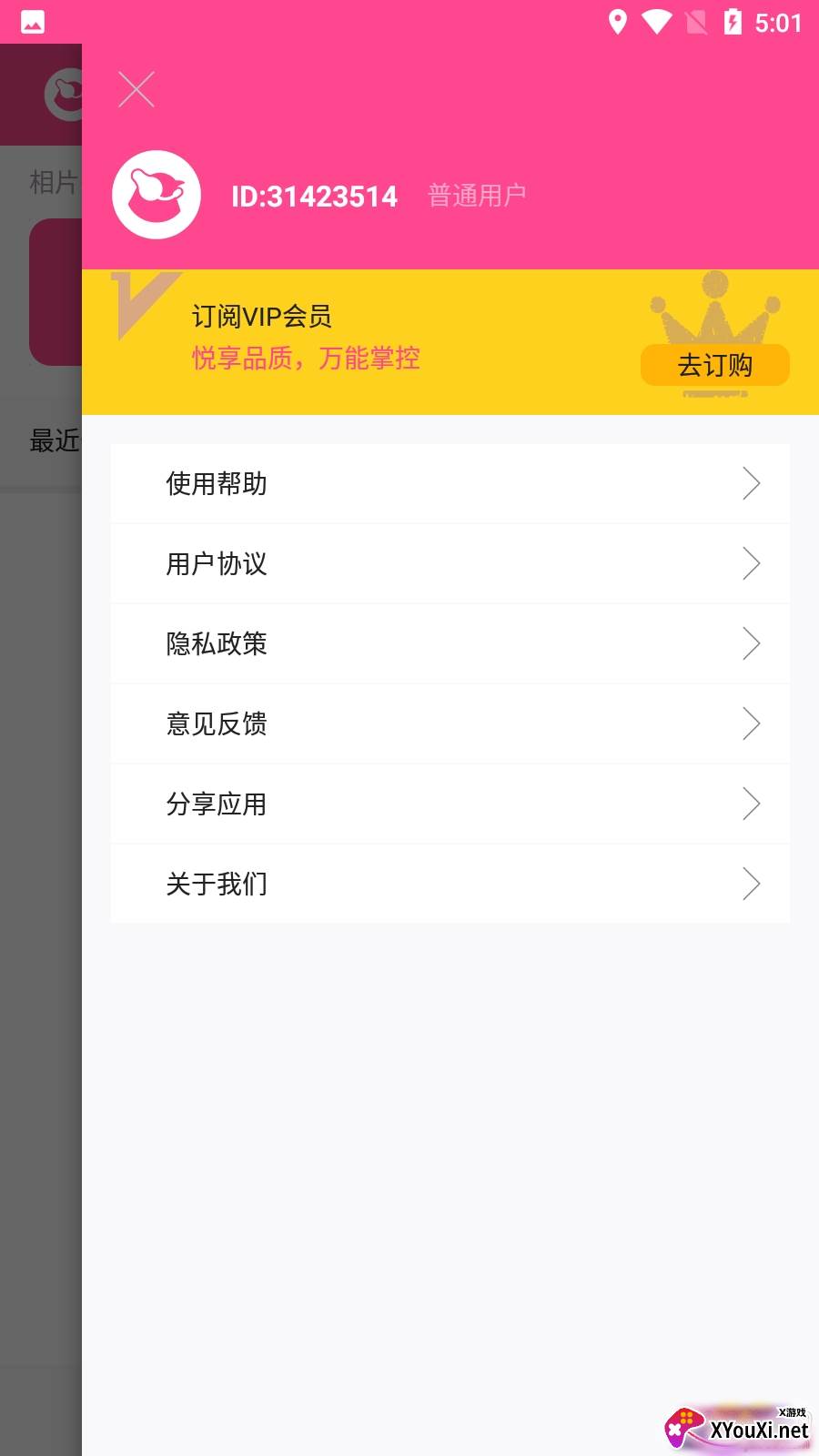
Task: Open 用户协议 user agreement
Action: point(450,564)
